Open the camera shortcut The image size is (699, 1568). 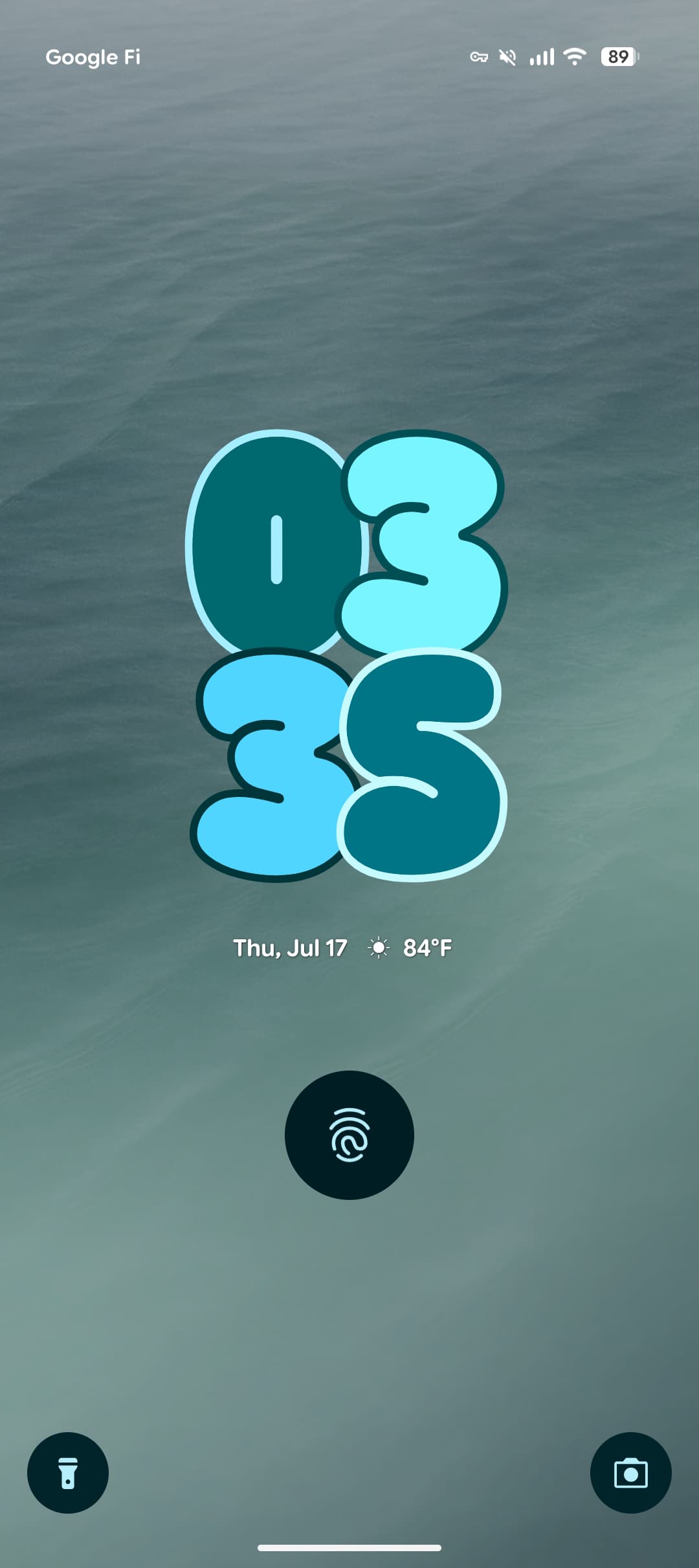pyautogui.click(x=630, y=1472)
